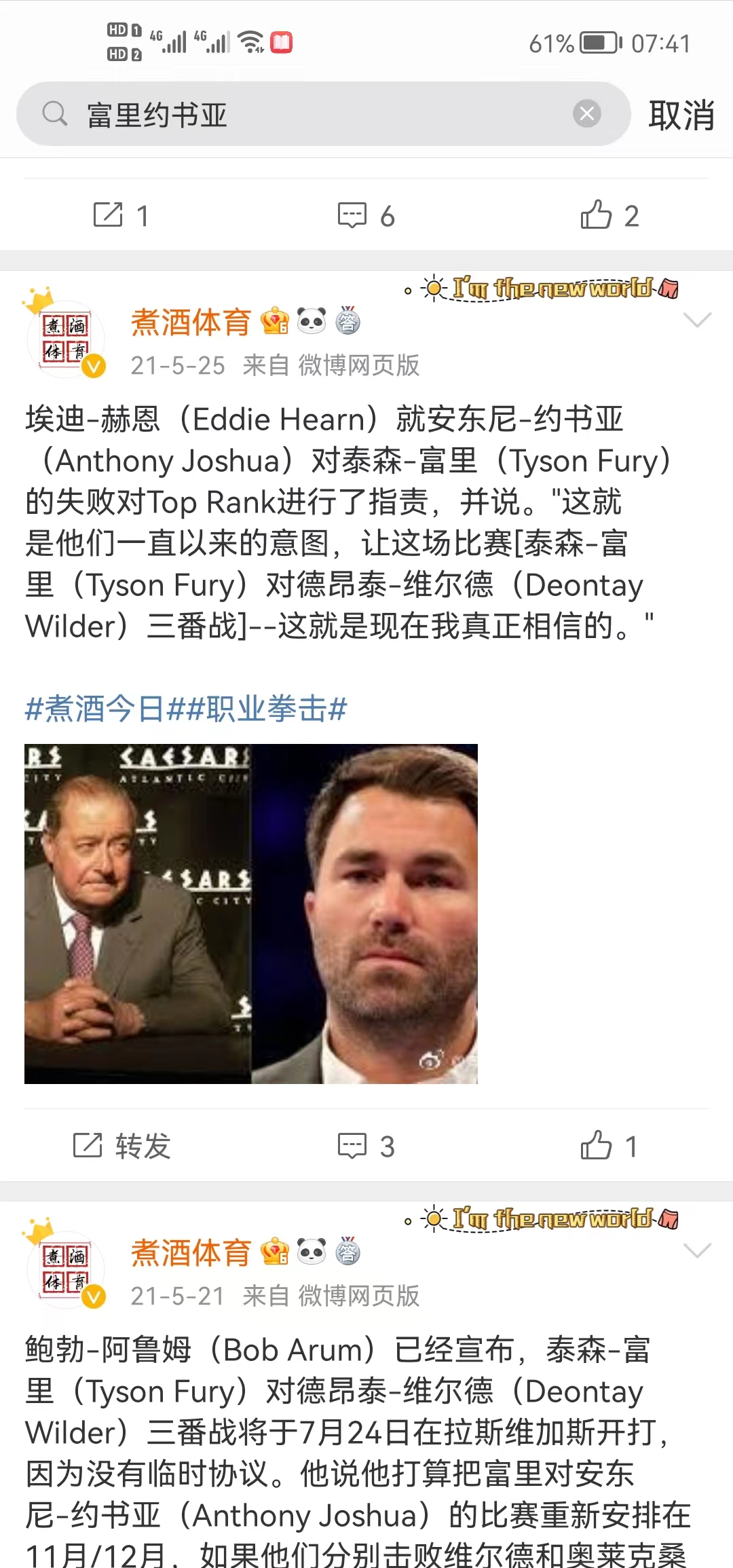The image size is (733, 1568).
Task: Open the 3 comments on the Eddie Hearn post
Action: pyautogui.click(x=366, y=1146)
